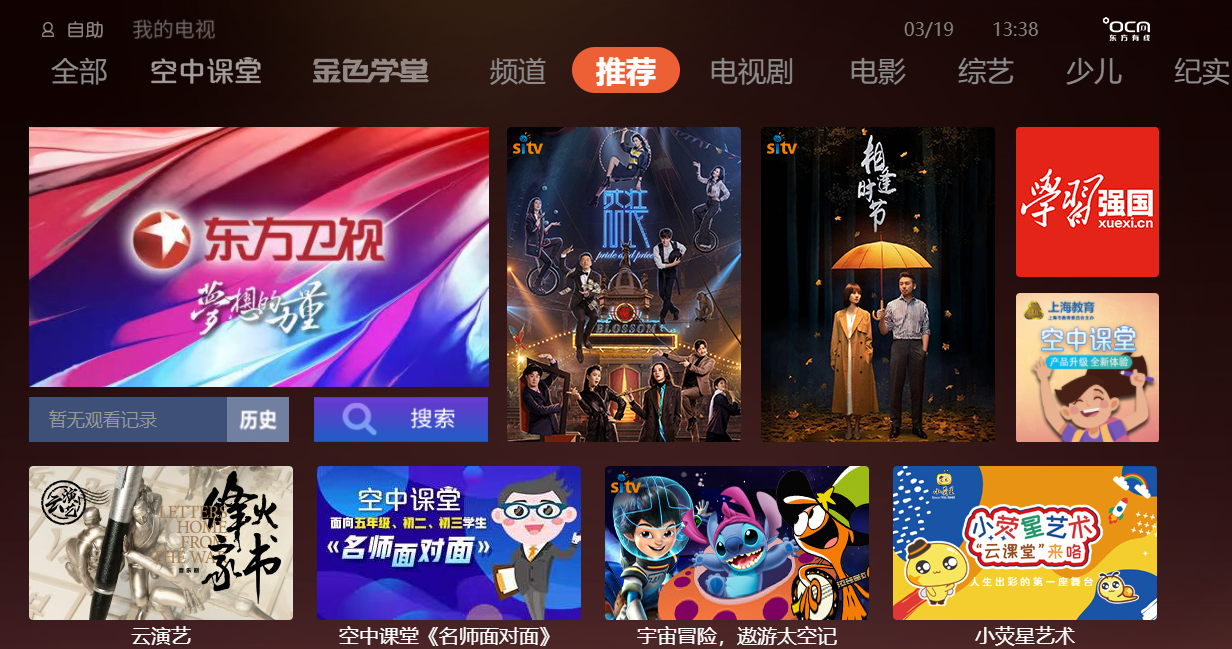Open the 小荧星艺术 card

(1025, 543)
